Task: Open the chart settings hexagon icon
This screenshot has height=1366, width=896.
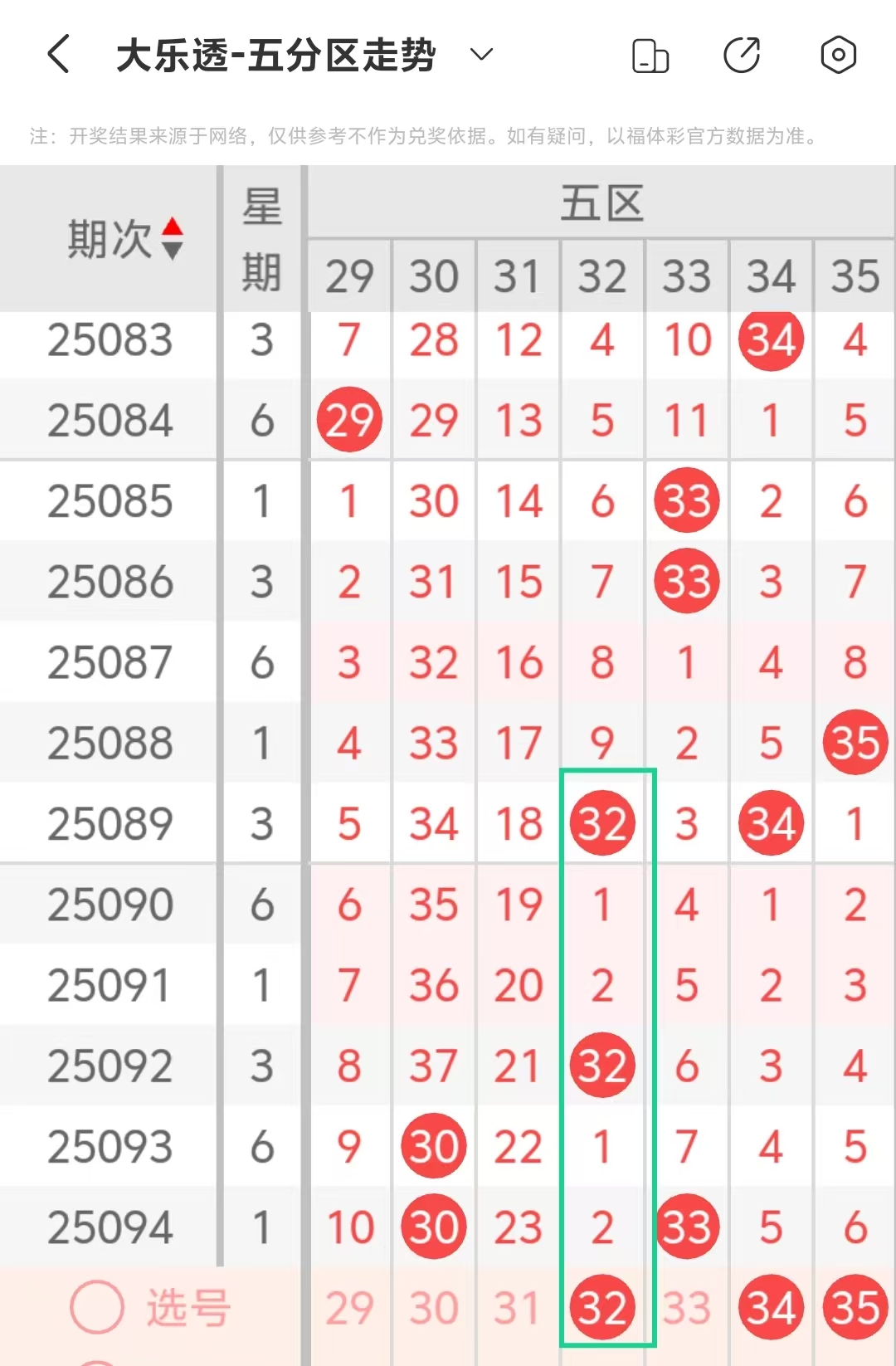Action: (x=838, y=56)
